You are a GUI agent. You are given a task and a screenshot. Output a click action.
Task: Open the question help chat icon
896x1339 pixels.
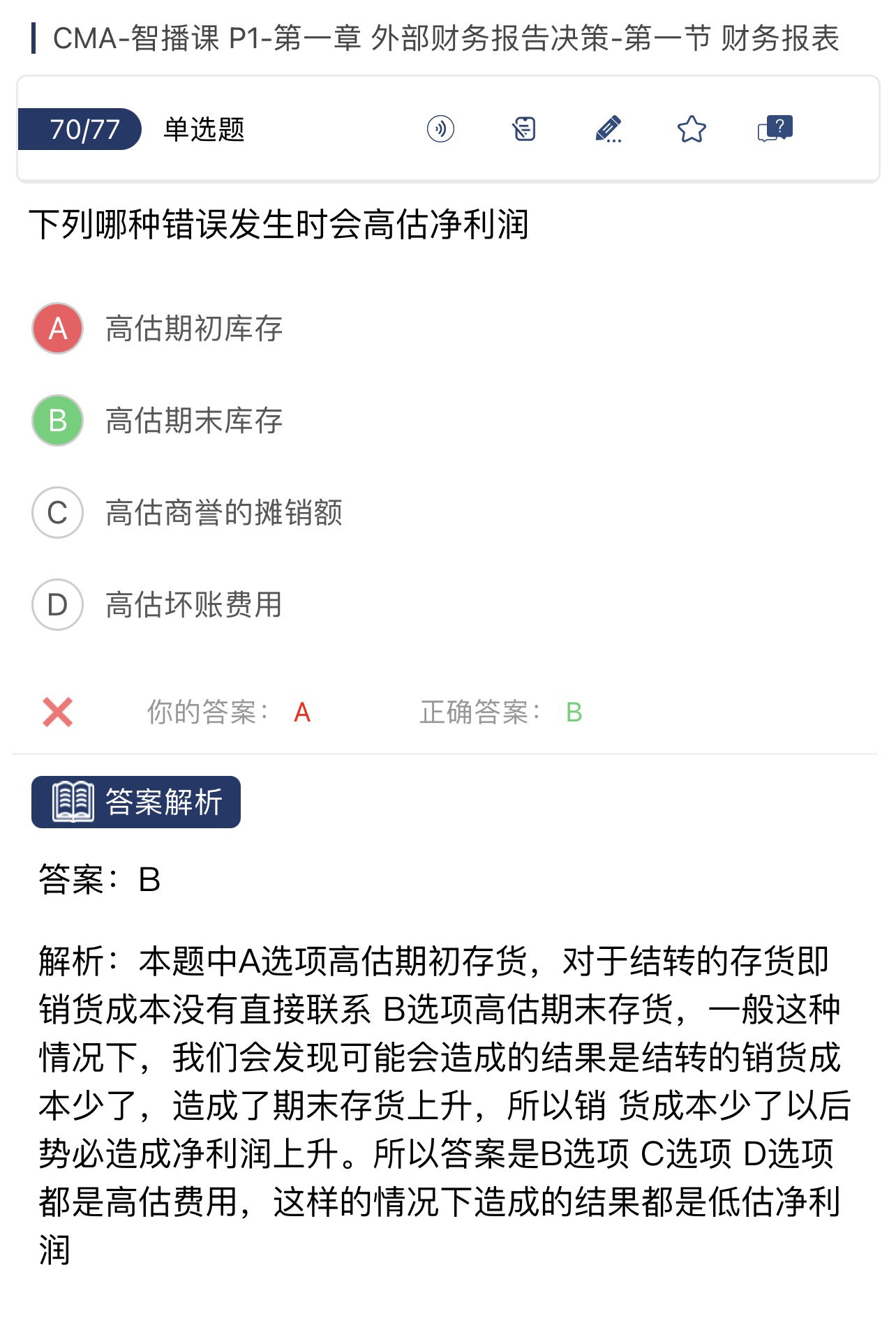[775, 129]
